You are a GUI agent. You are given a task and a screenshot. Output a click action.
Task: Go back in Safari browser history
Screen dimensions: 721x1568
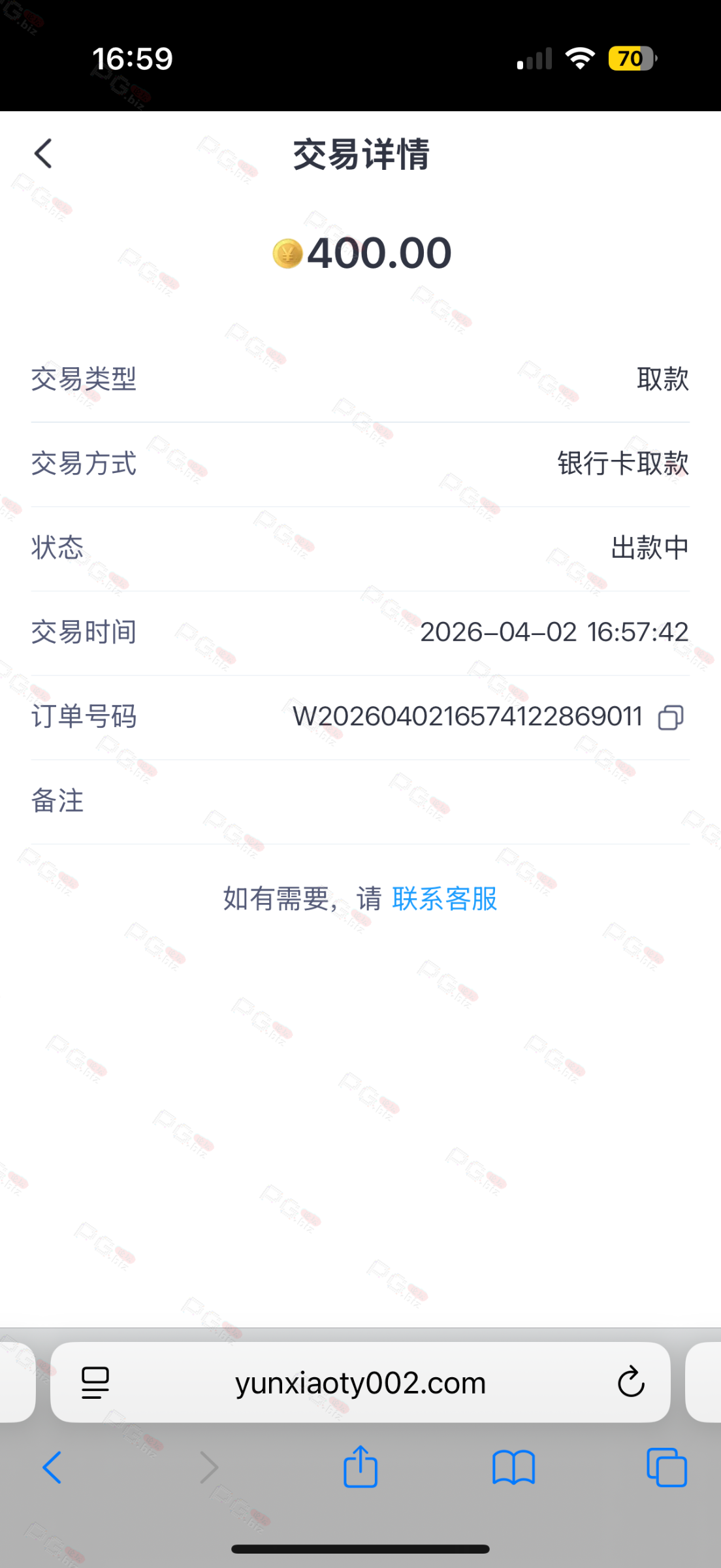tap(52, 1467)
